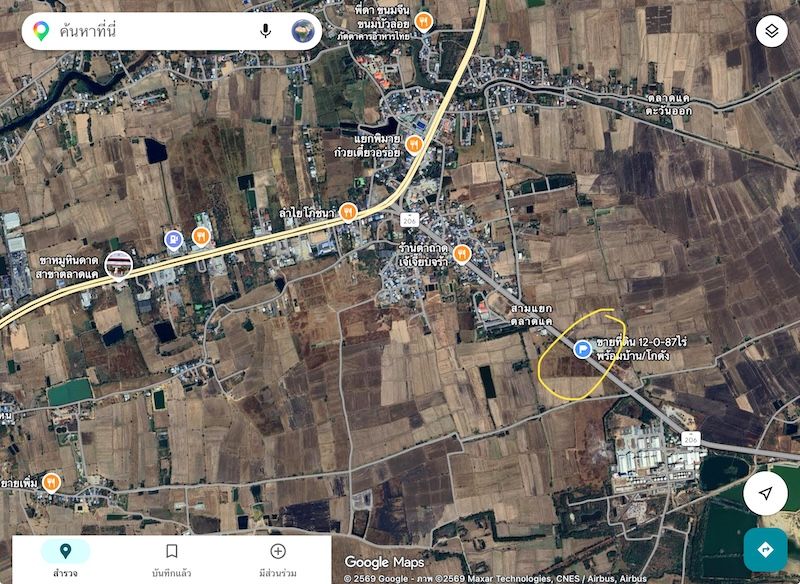Center map on my location
Viewport: 800px width, 584px height.
(765, 493)
